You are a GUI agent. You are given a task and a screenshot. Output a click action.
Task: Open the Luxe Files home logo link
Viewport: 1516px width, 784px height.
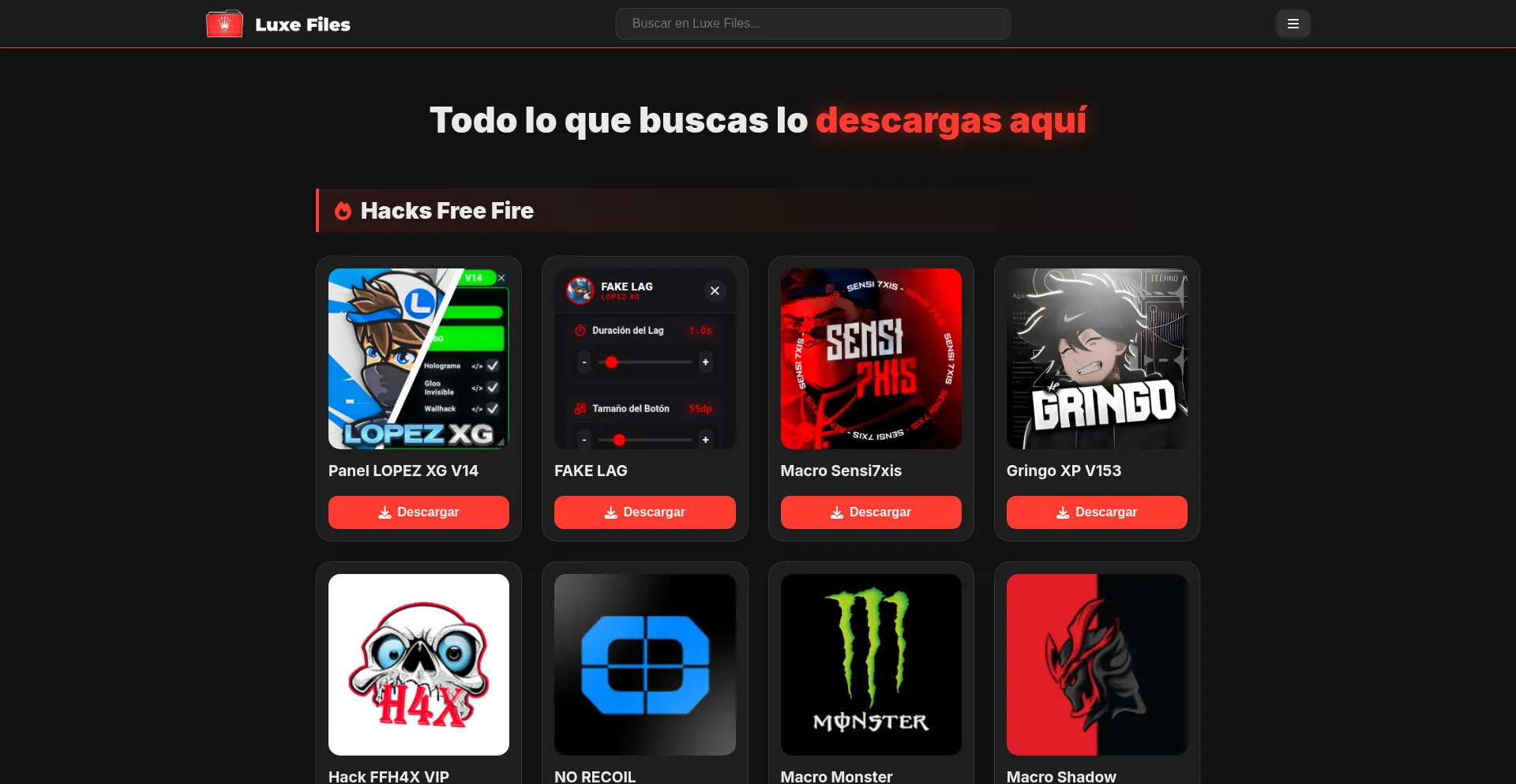278,24
